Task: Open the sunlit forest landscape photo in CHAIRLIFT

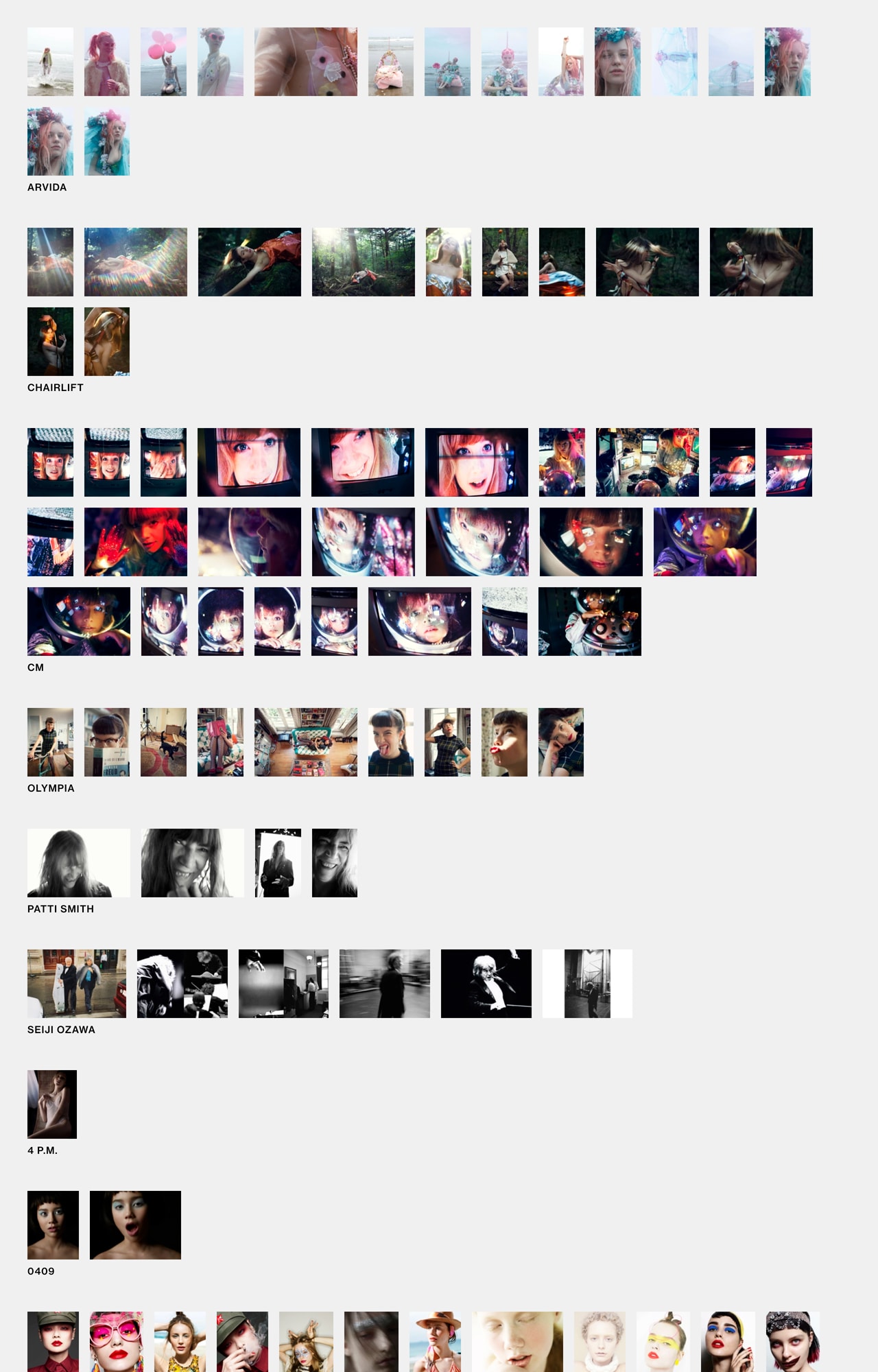Action: click(363, 262)
